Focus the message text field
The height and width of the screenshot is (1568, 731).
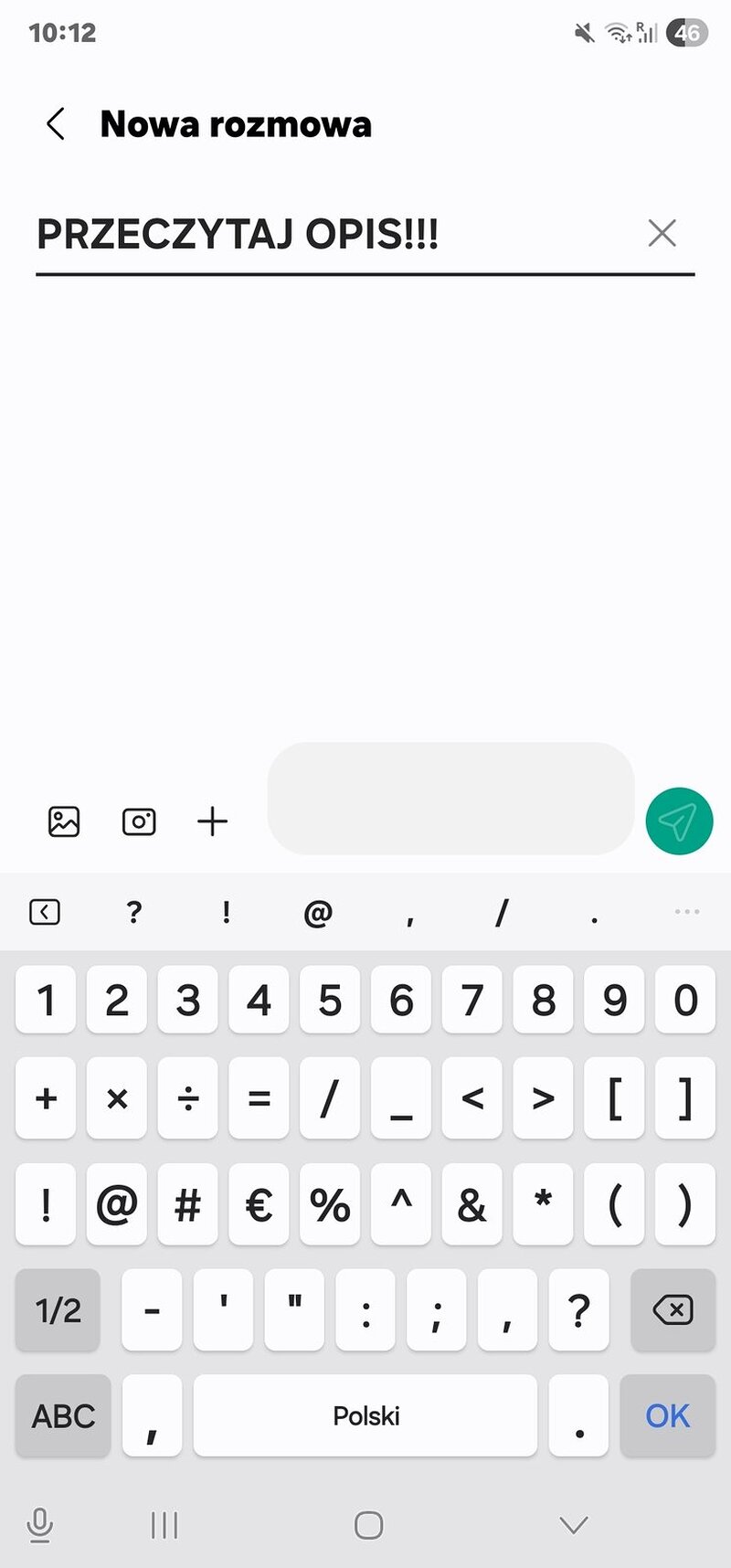coord(450,799)
